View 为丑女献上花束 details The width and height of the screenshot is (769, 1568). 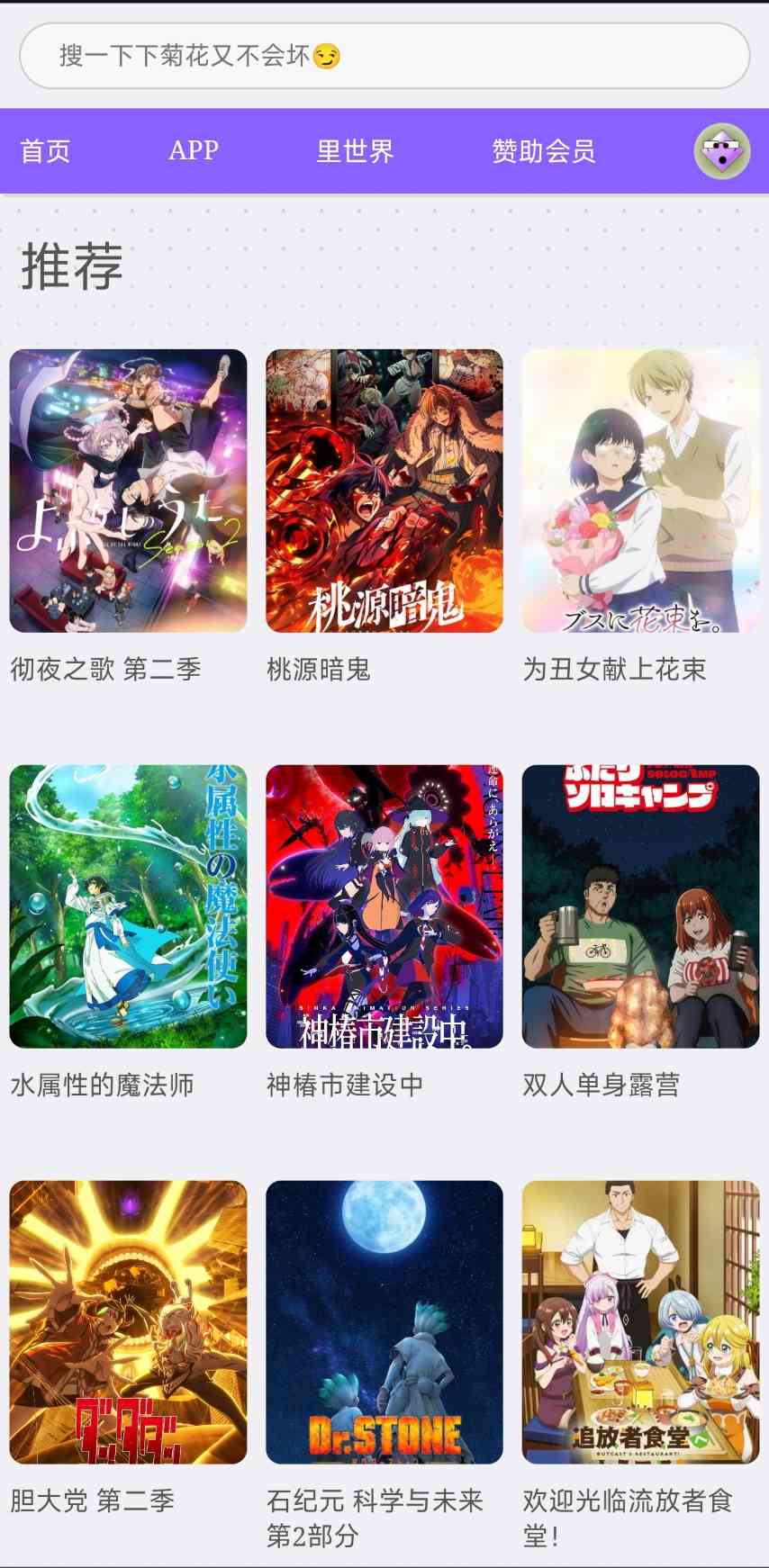[640, 491]
